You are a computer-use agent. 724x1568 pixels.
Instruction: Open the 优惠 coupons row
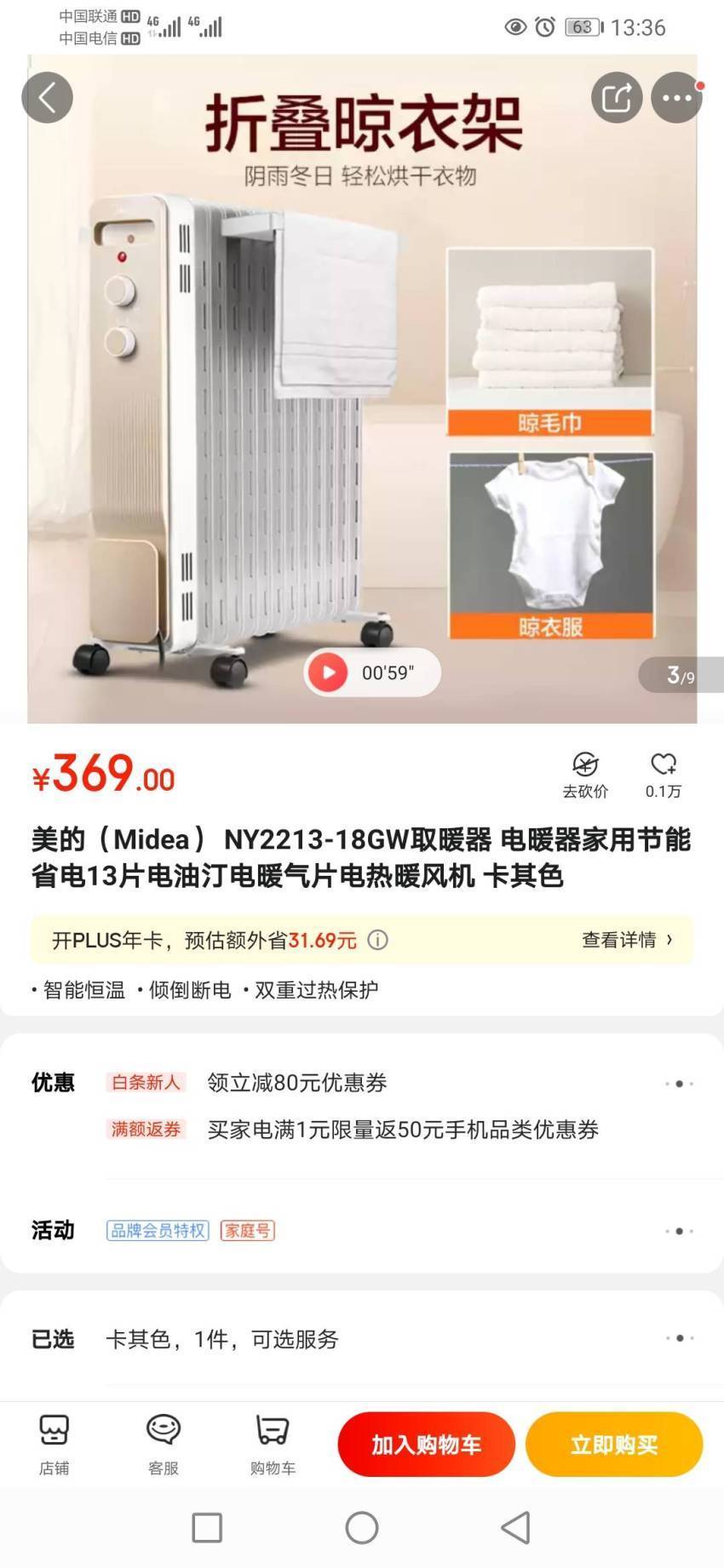pyautogui.click(x=362, y=1106)
